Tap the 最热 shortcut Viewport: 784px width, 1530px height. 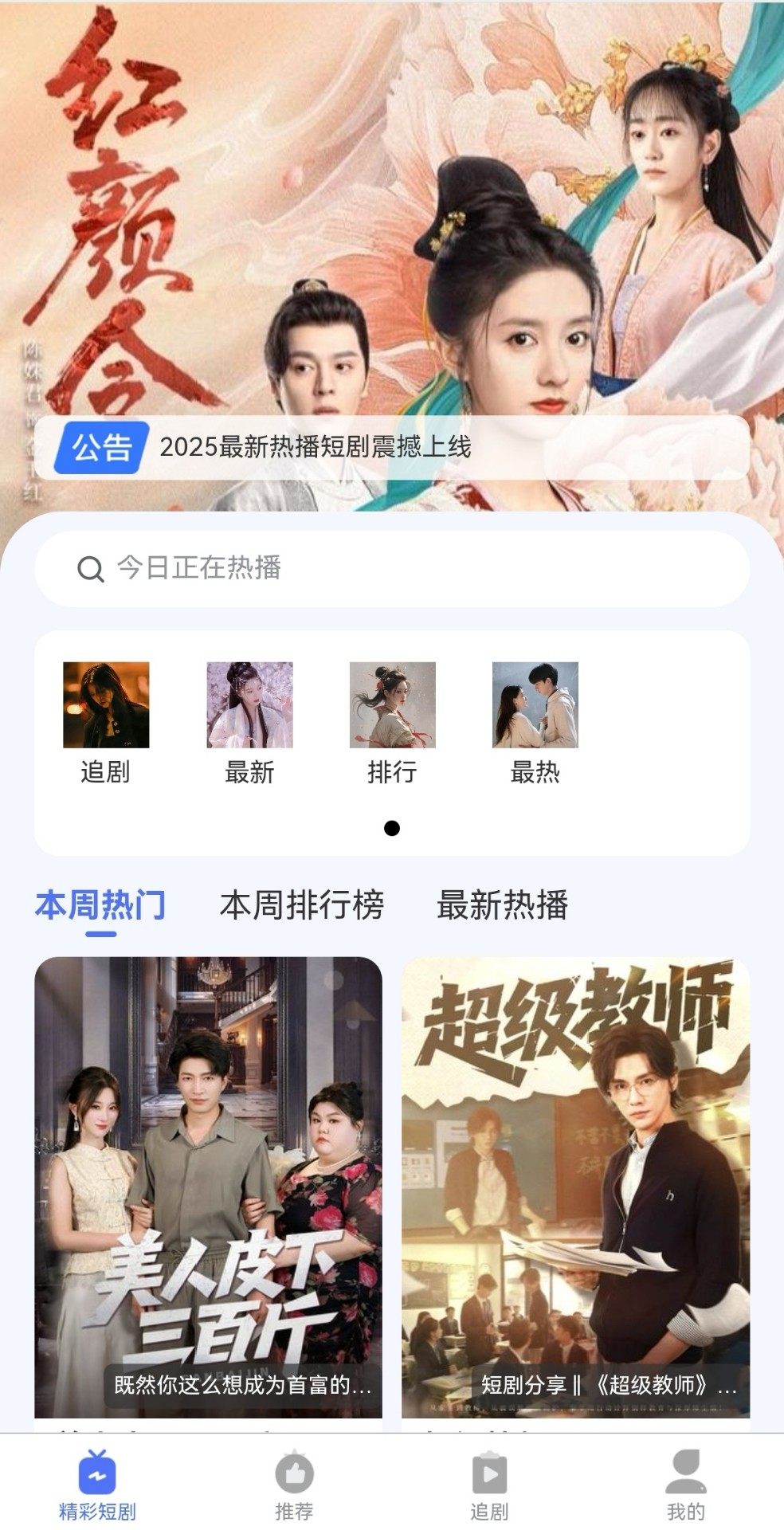(535, 705)
